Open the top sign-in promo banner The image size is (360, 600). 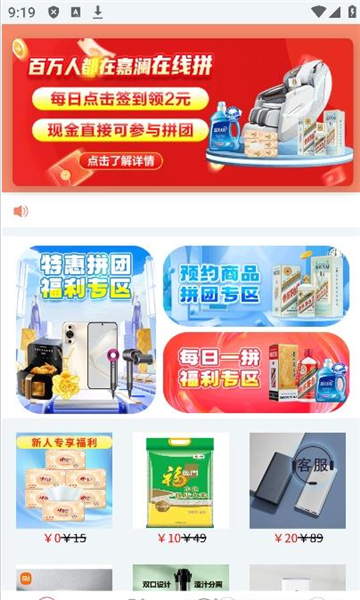point(182,112)
